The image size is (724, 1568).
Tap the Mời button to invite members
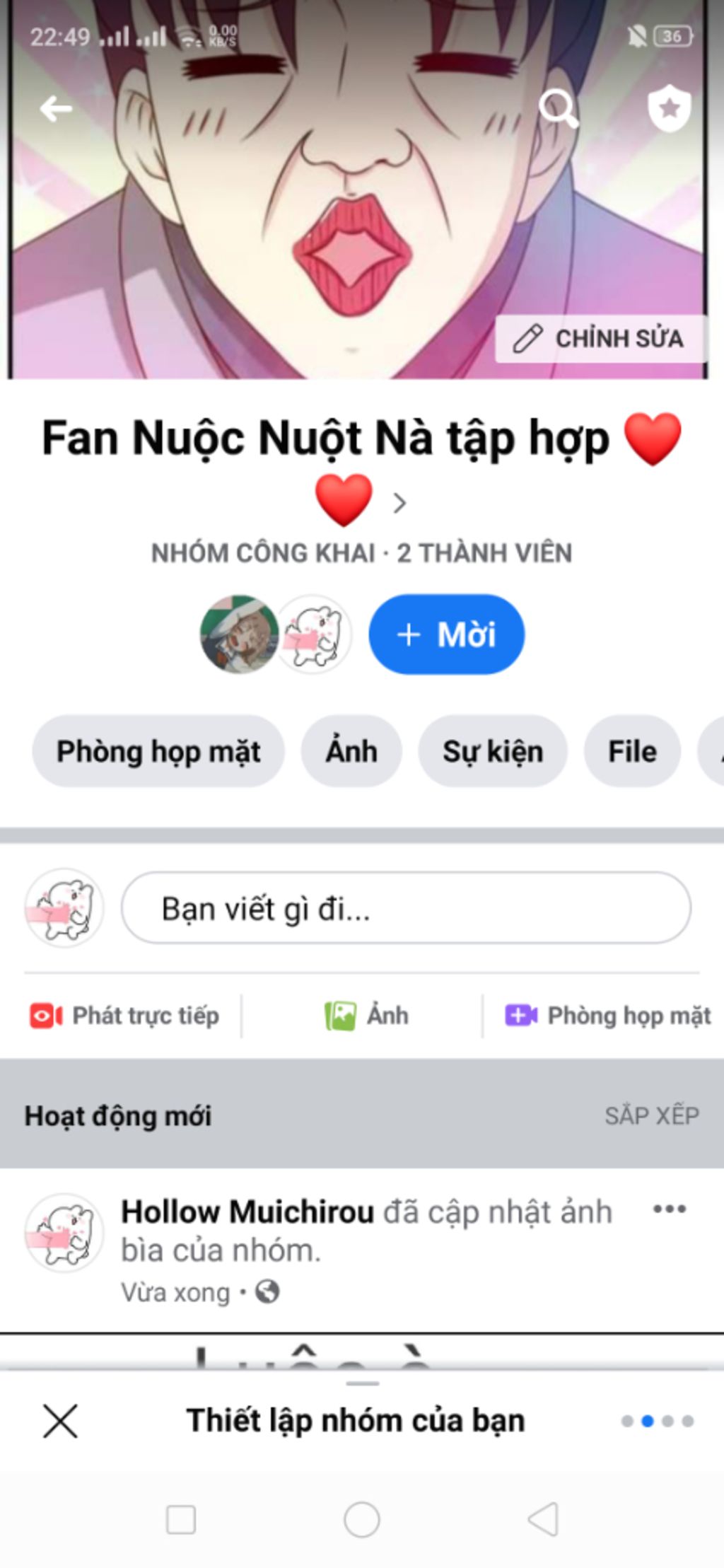pos(446,634)
